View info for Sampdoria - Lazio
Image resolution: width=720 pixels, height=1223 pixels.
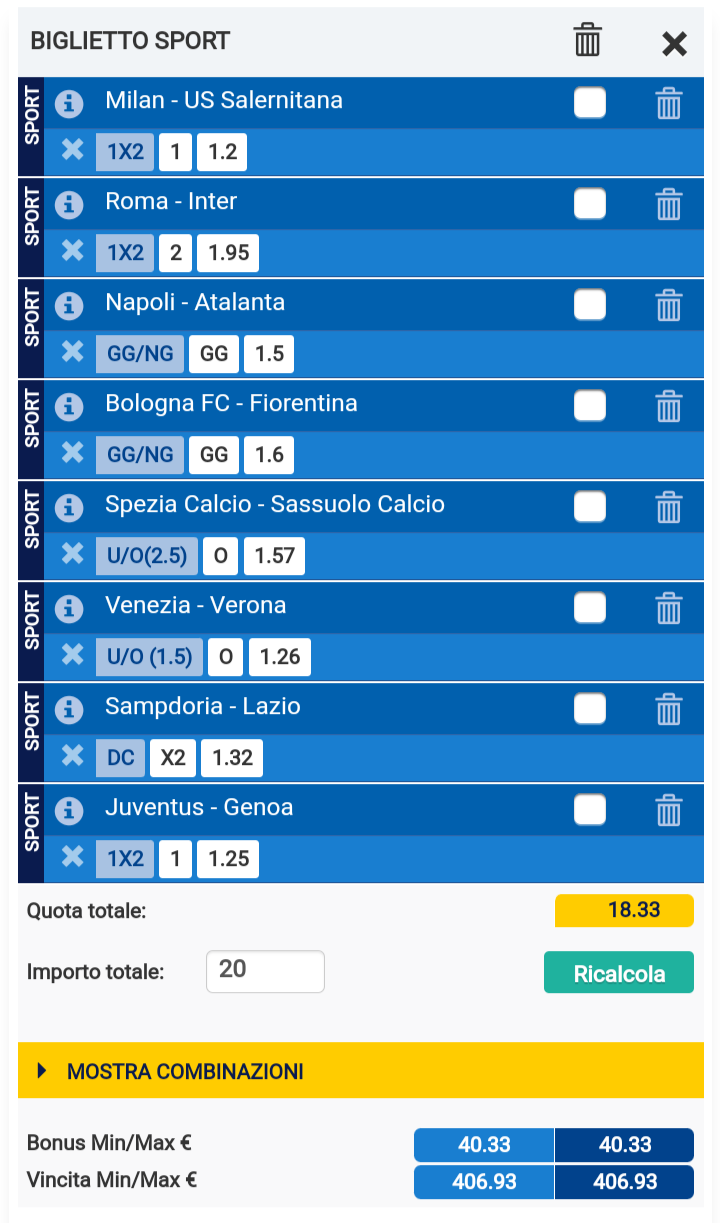69,708
